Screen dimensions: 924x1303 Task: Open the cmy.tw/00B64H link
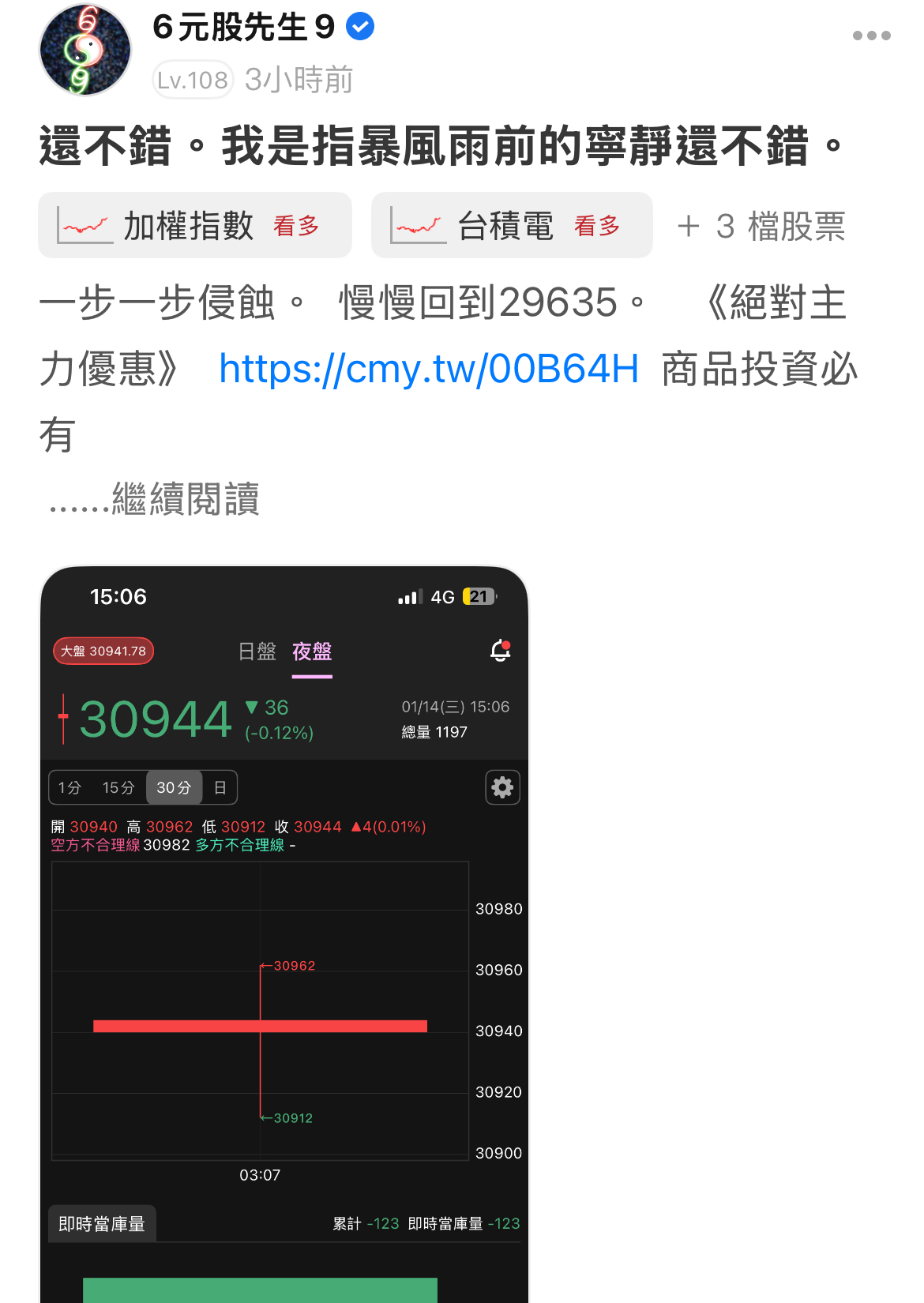click(428, 369)
